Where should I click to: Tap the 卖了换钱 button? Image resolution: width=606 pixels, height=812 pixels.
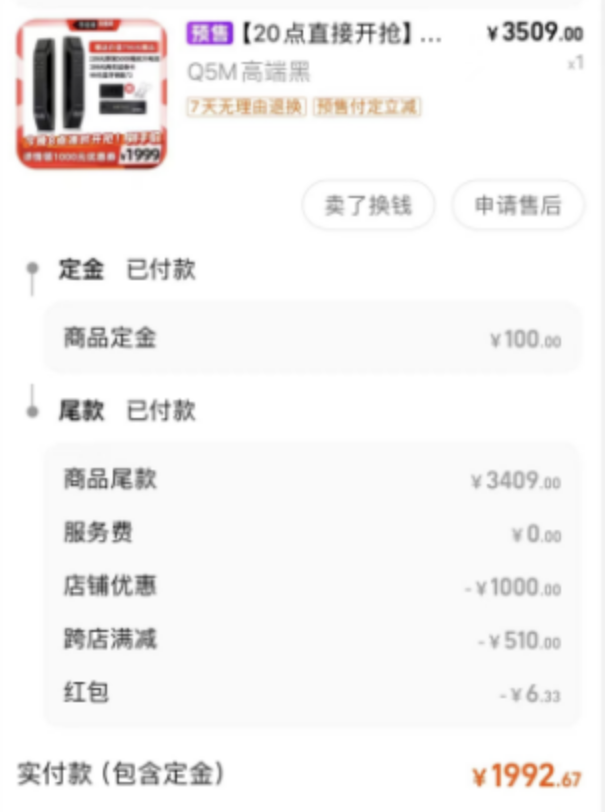pos(368,206)
